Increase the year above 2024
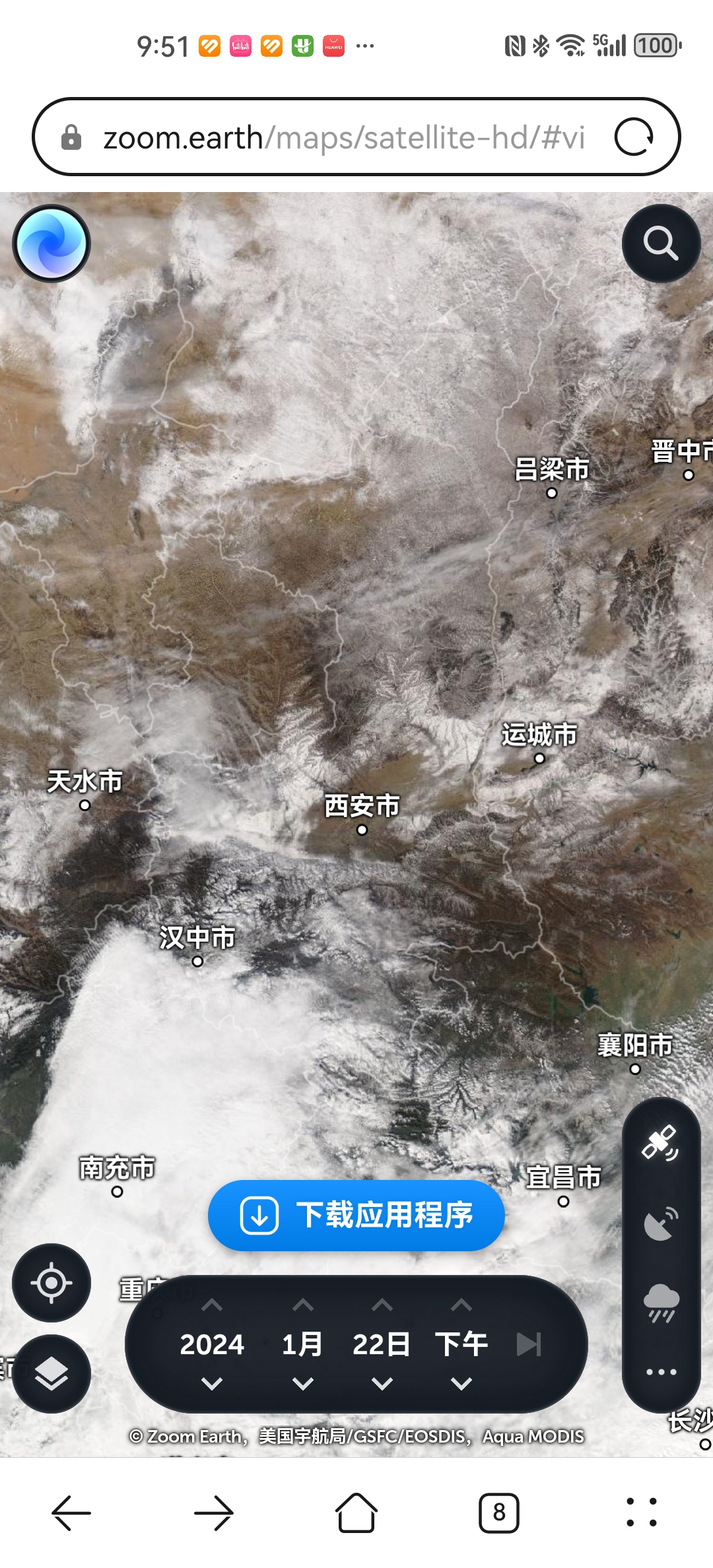Image resolution: width=713 pixels, height=1568 pixels. (x=212, y=1305)
